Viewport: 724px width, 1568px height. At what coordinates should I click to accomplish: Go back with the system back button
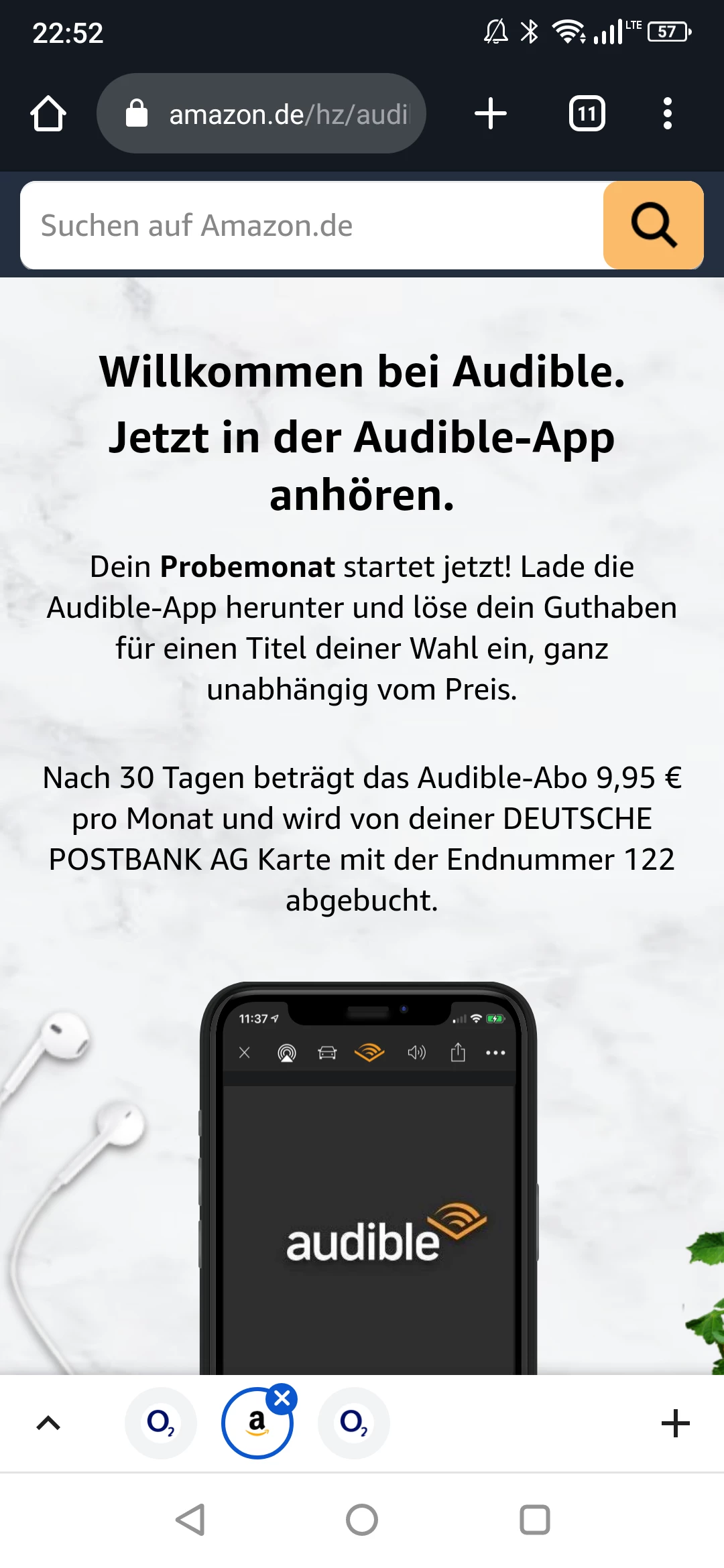[190, 1520]
